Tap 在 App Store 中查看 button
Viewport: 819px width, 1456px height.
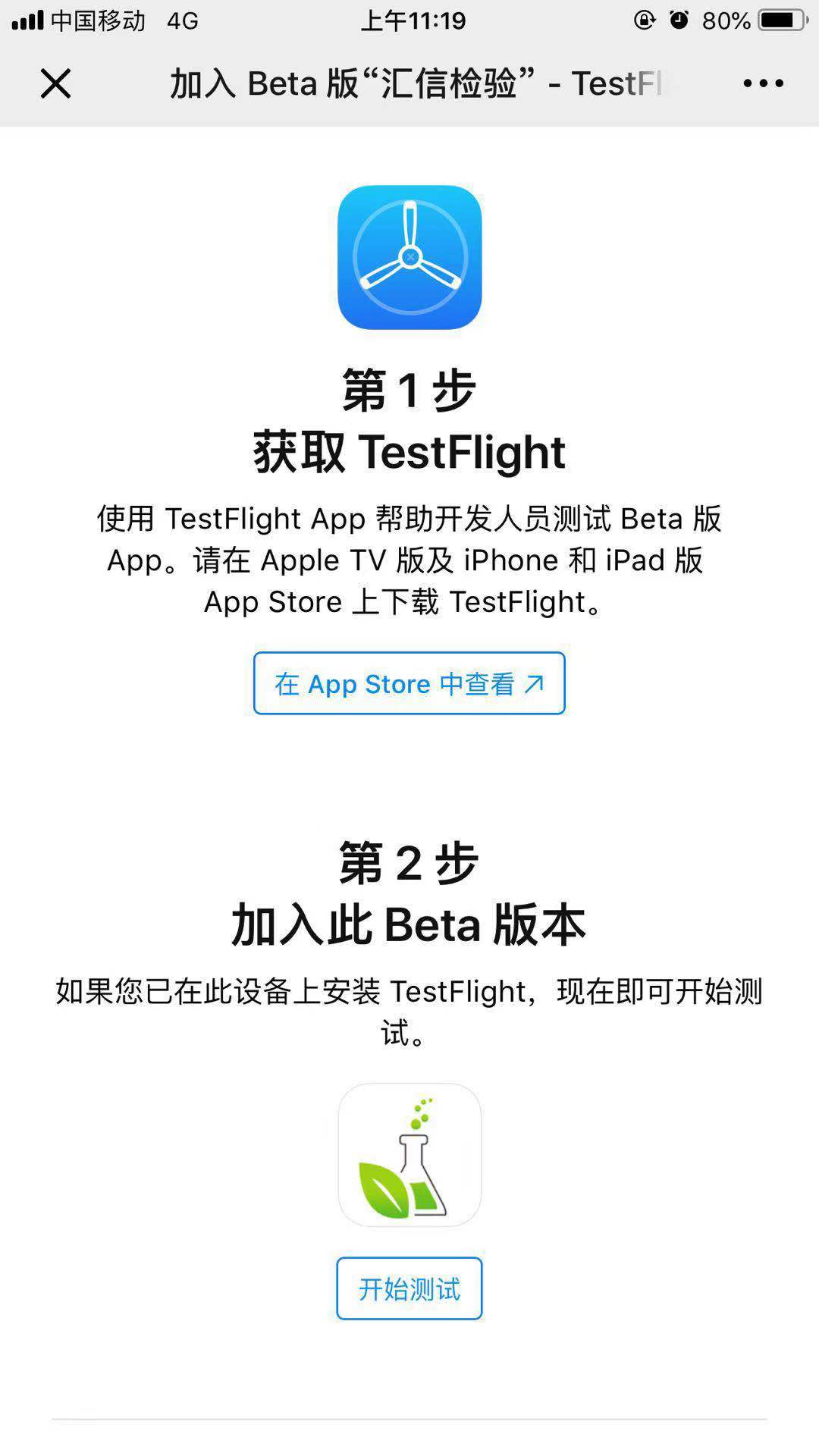click(x=409, y=683)
